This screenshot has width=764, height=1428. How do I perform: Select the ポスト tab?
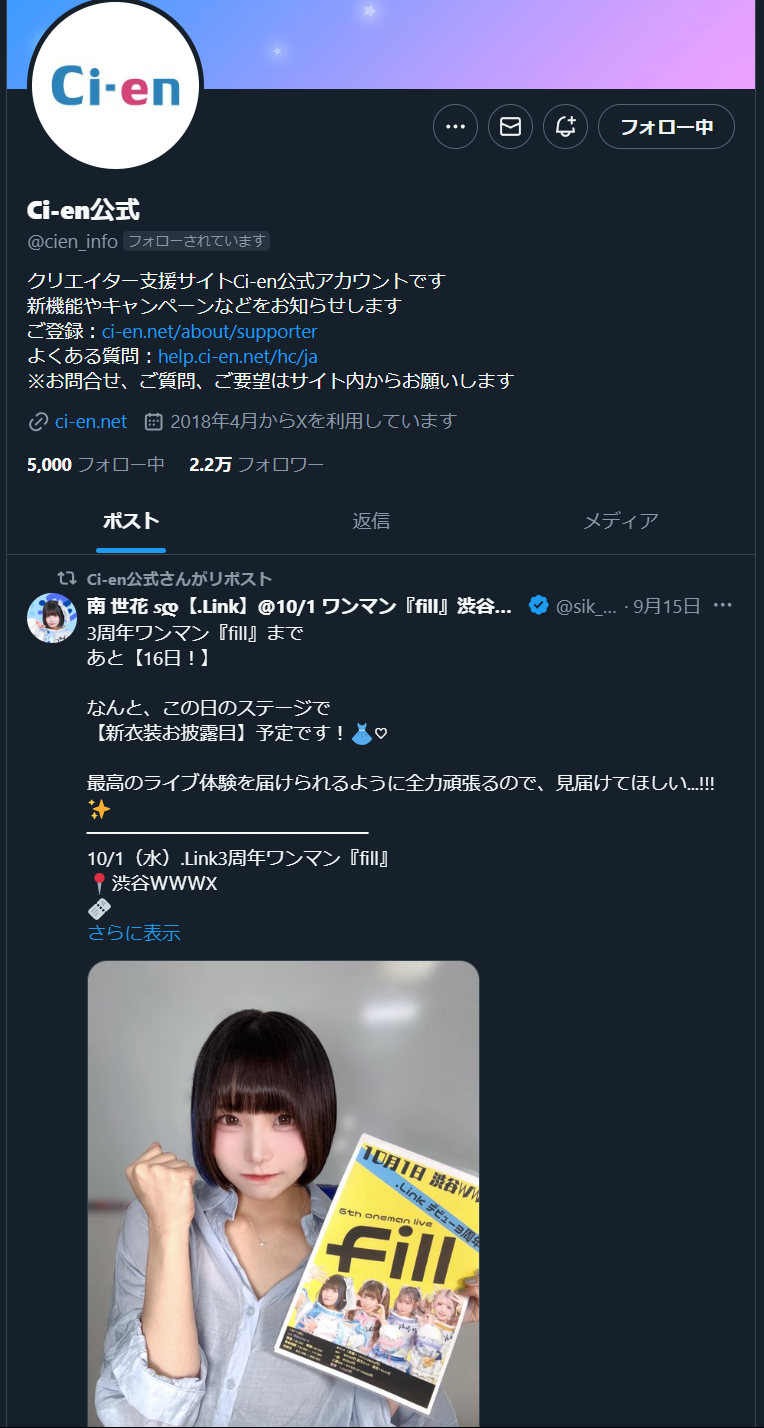point(131,521)
